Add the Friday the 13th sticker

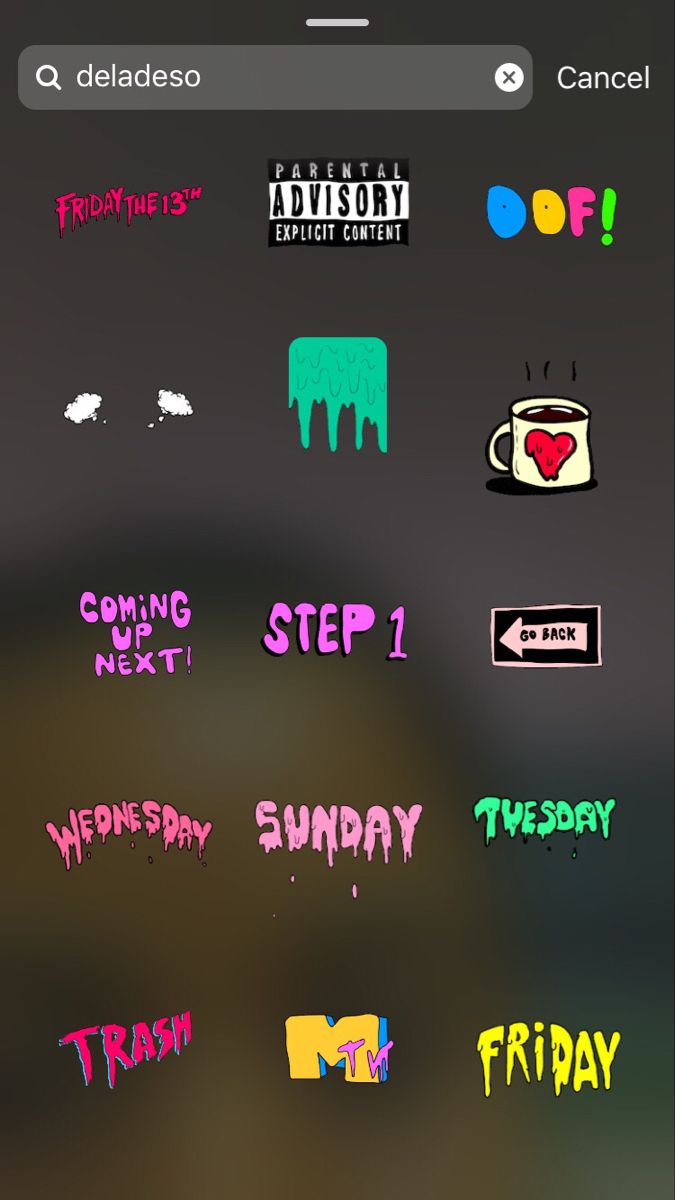click(x=128, y=210)
